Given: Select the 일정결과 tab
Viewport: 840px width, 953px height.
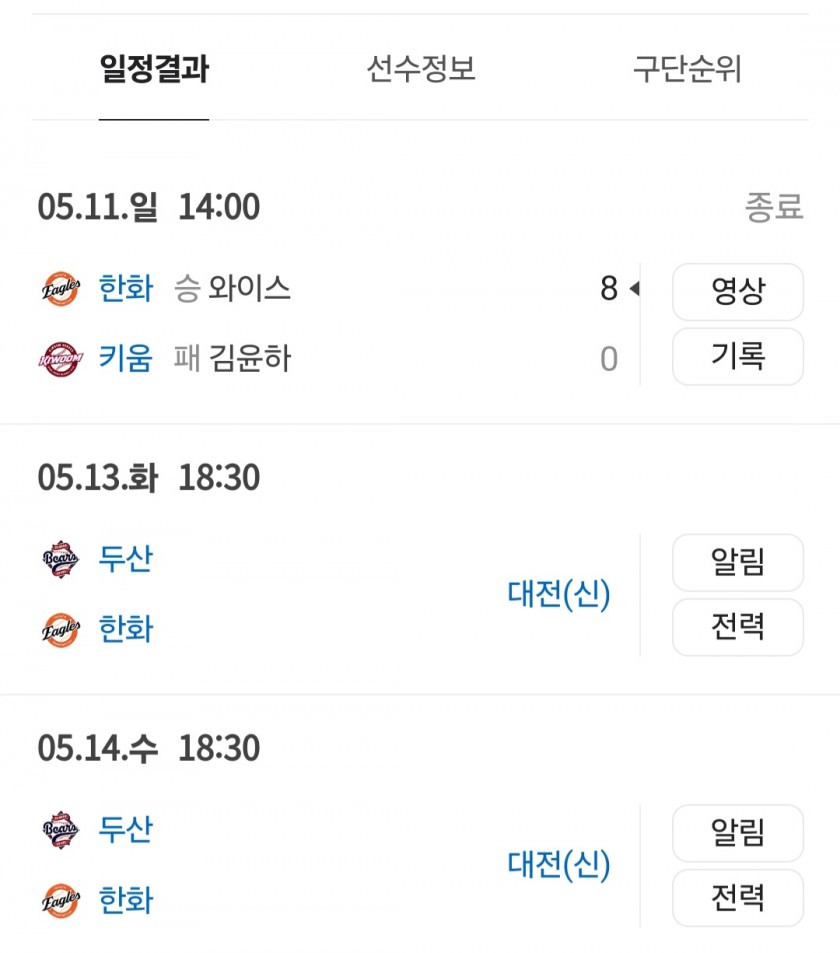Looking at the screenshot, I should click(x=154, y=69).
